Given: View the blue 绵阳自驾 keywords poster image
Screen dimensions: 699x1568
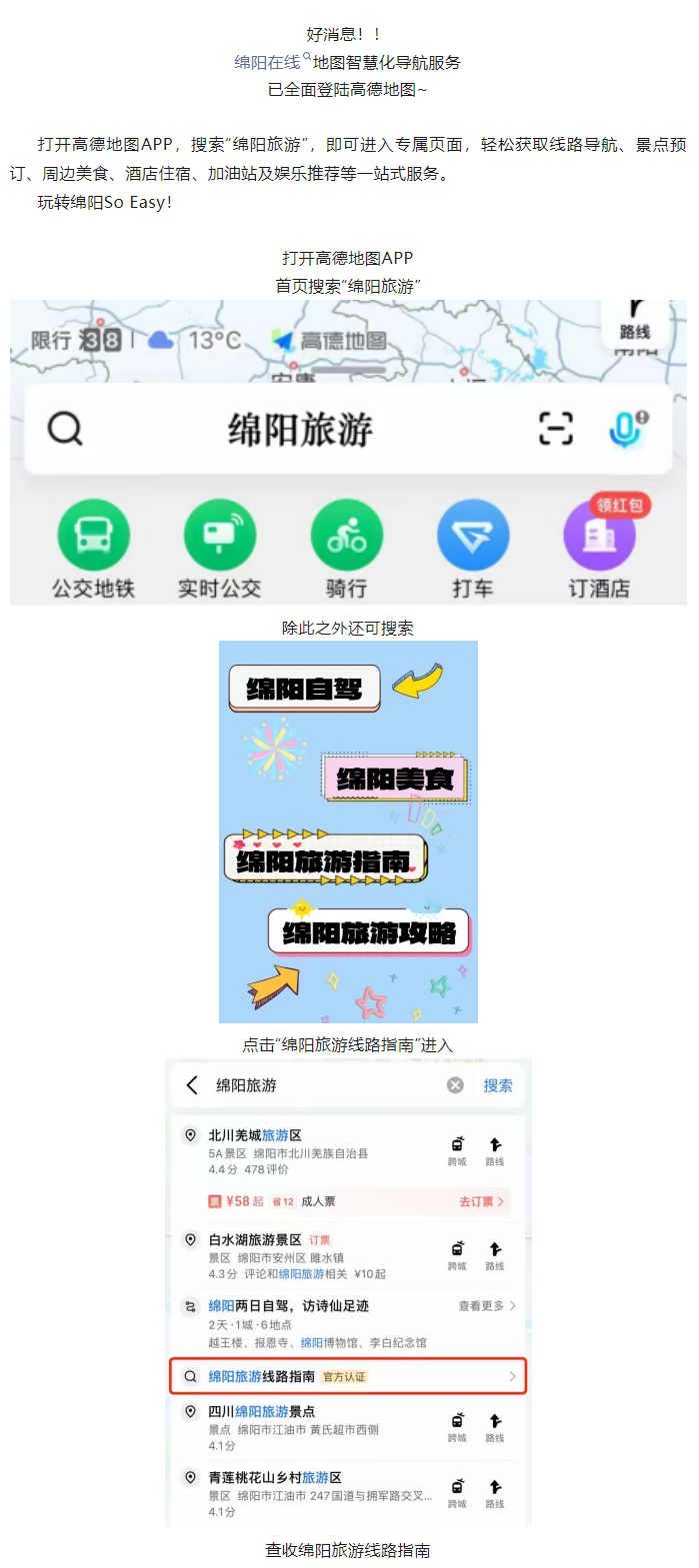Looking at the screenshot, I should click(348, 831).
